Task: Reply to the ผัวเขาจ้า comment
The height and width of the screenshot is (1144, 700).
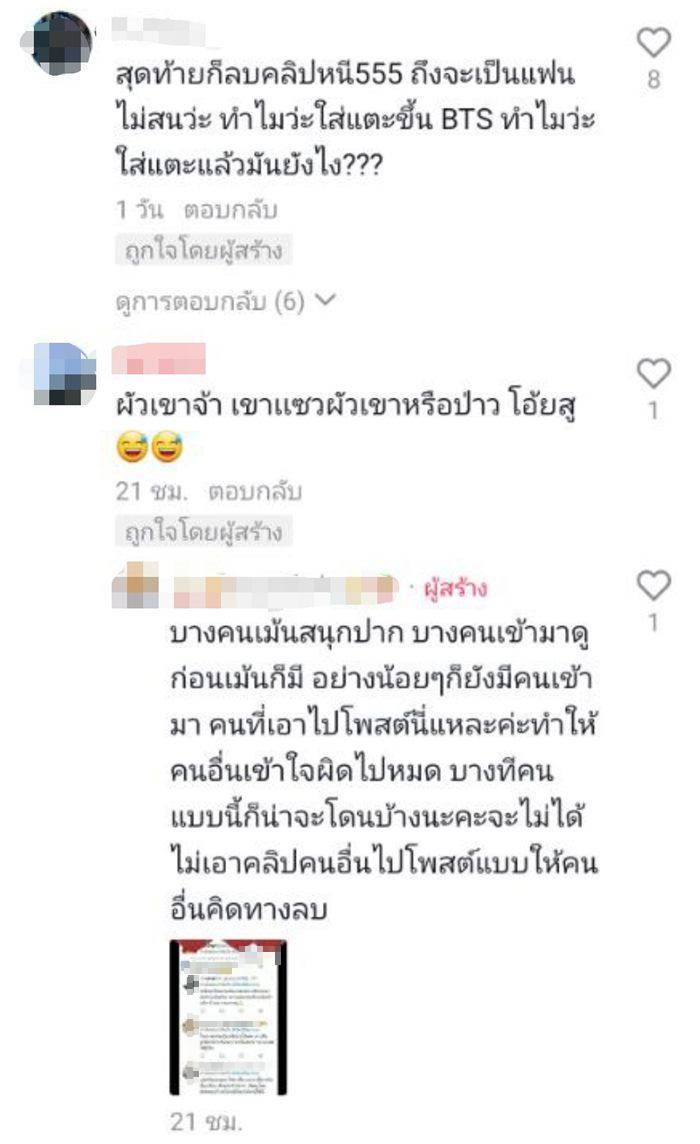Action: point(255,492)
